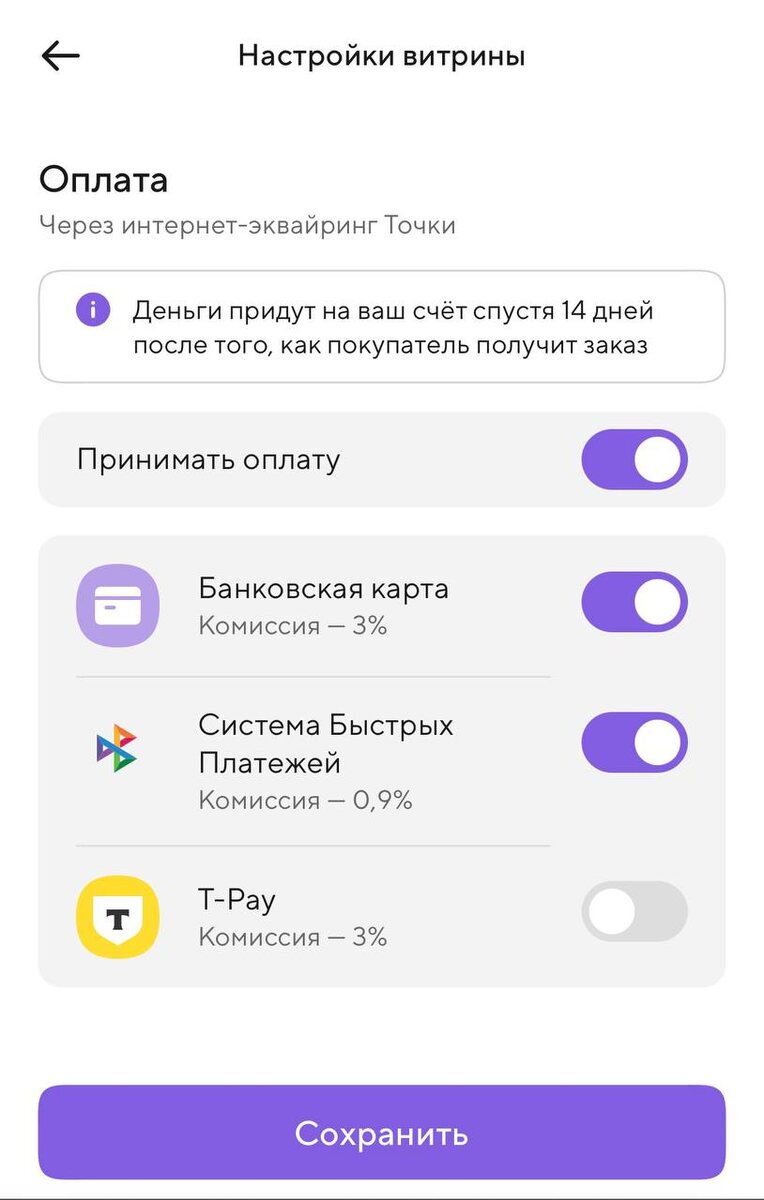764x1200 pixels.
Task: Tap the Комиссия — 0,9% text
Action: coord(305,800)
